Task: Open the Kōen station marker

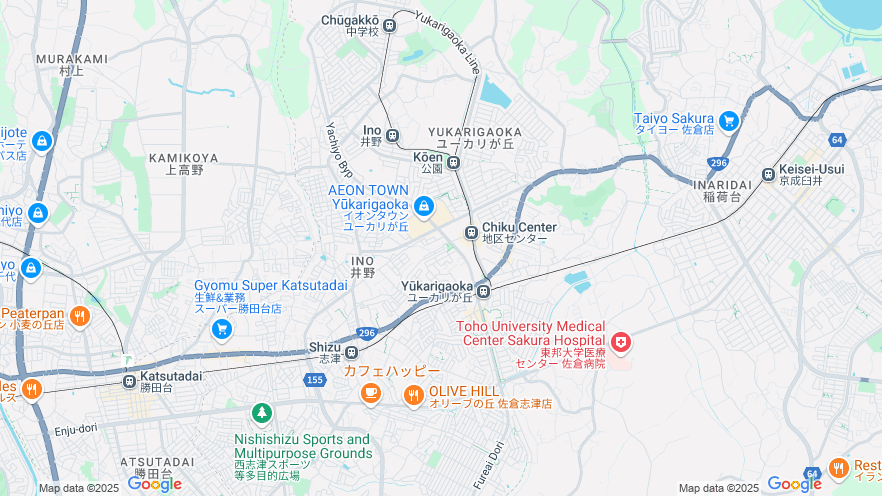Action: click(x=453, y=161)
